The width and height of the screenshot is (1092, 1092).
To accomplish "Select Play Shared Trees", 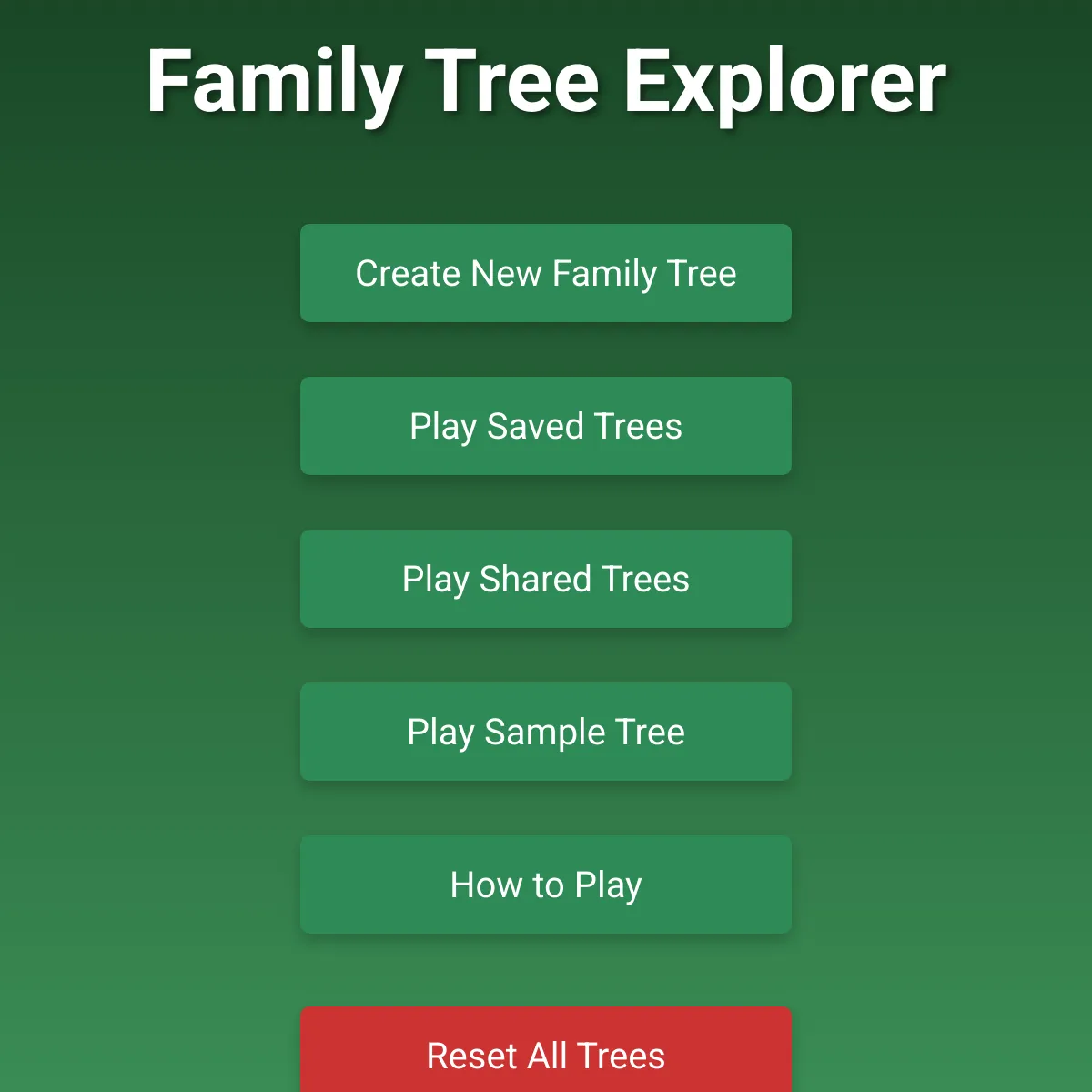I will click(546, 579).
